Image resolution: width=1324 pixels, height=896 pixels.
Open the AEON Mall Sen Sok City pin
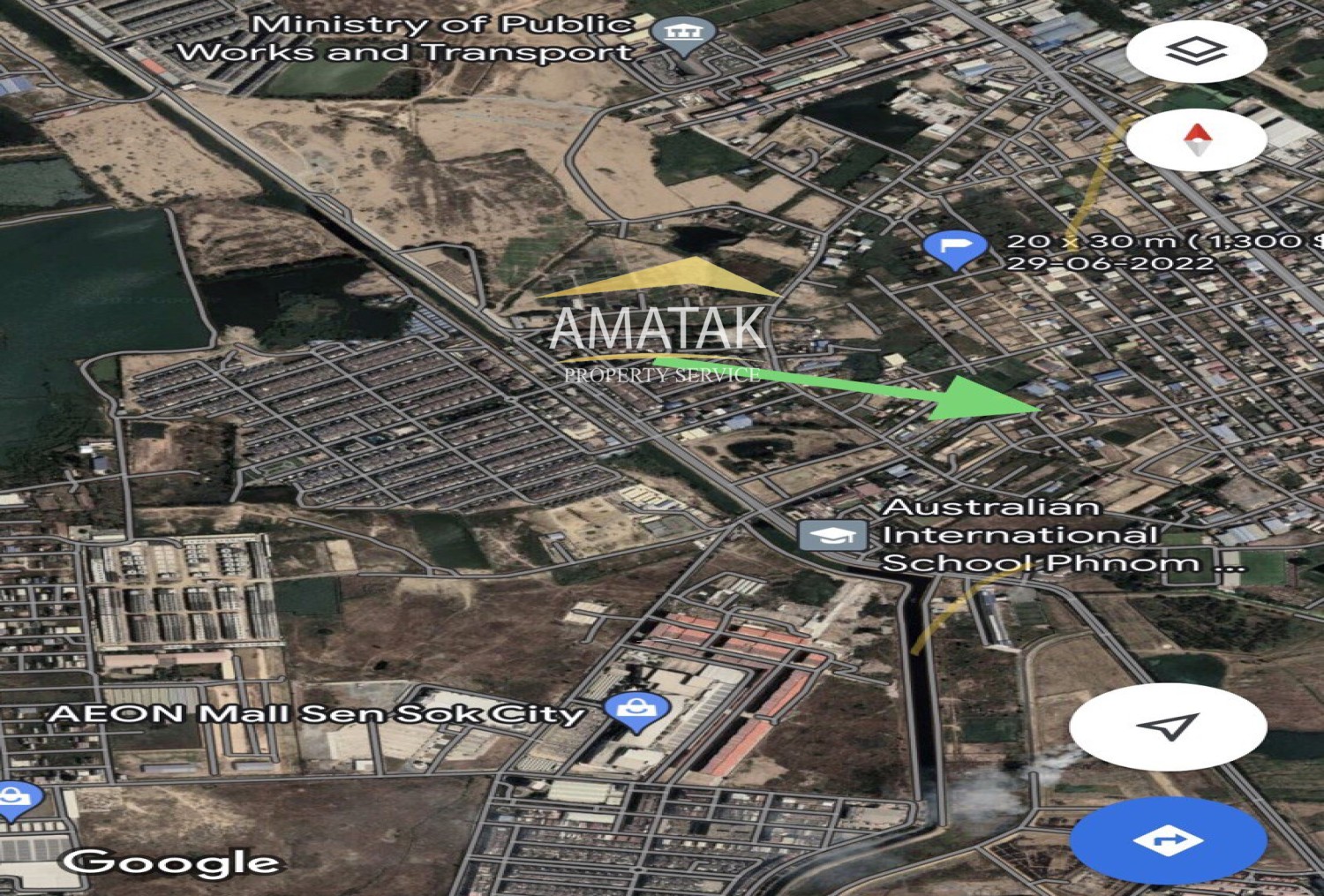coord(636,711)
